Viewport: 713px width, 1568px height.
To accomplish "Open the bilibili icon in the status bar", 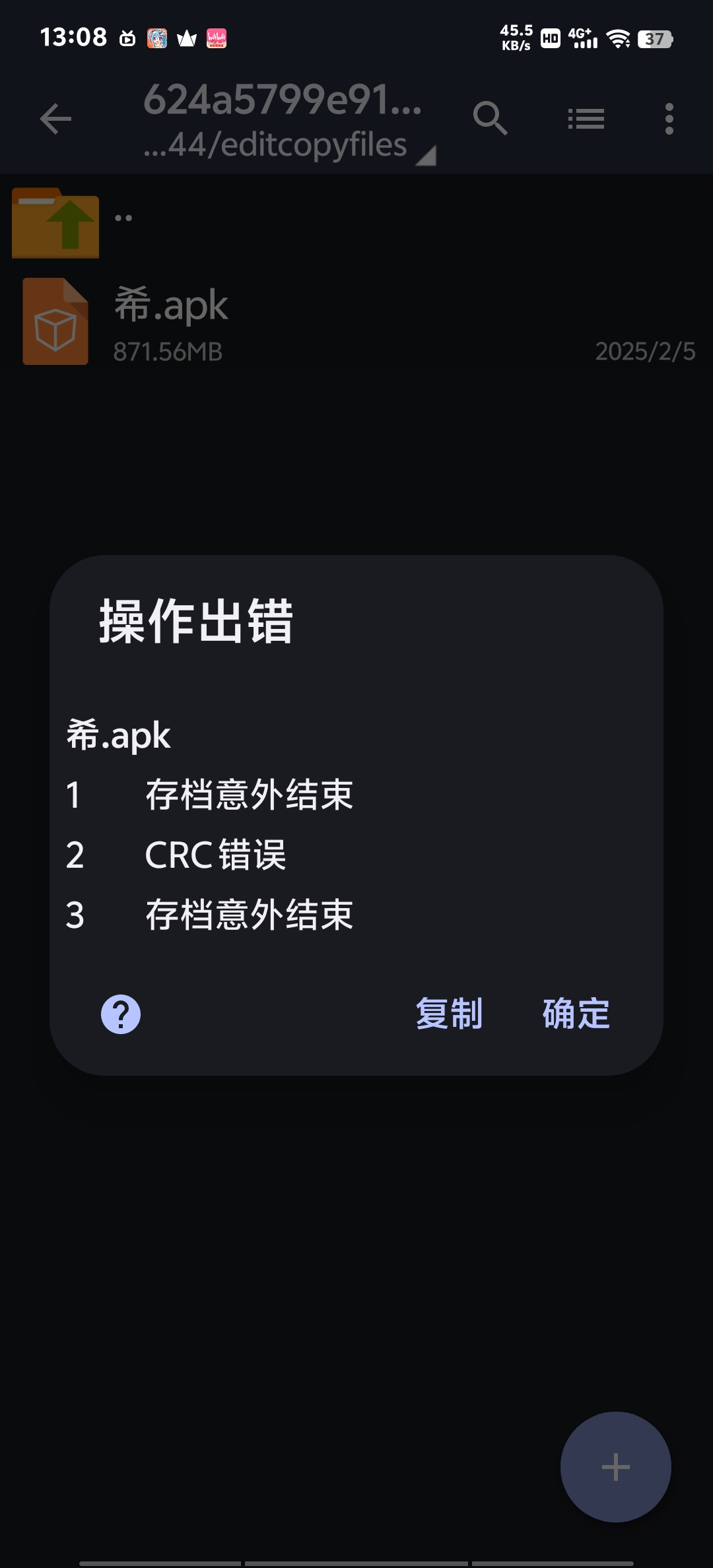I will [218, 38].
